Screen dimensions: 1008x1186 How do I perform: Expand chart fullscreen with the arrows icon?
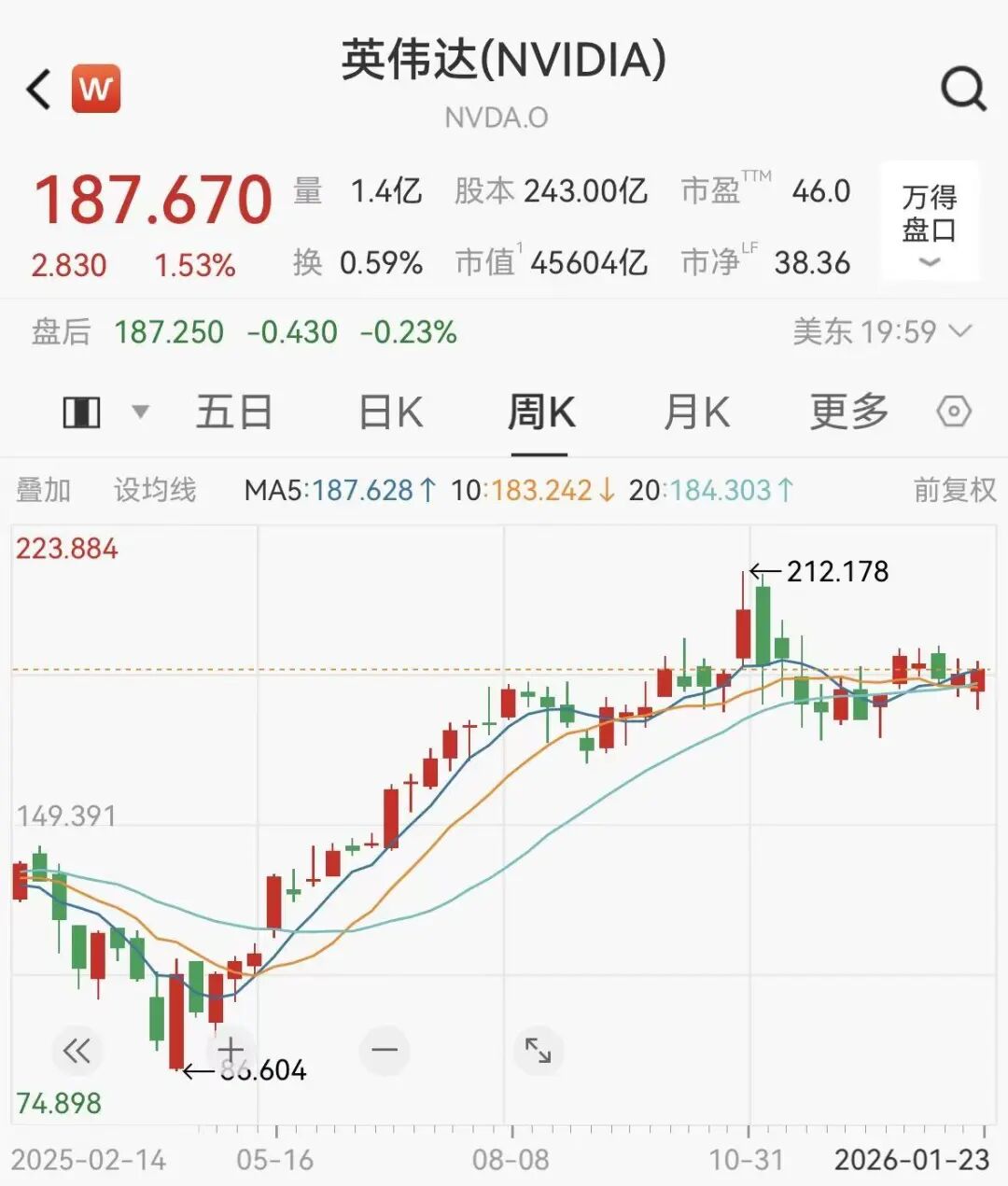pyautogui.click(x=539, y=1050)
